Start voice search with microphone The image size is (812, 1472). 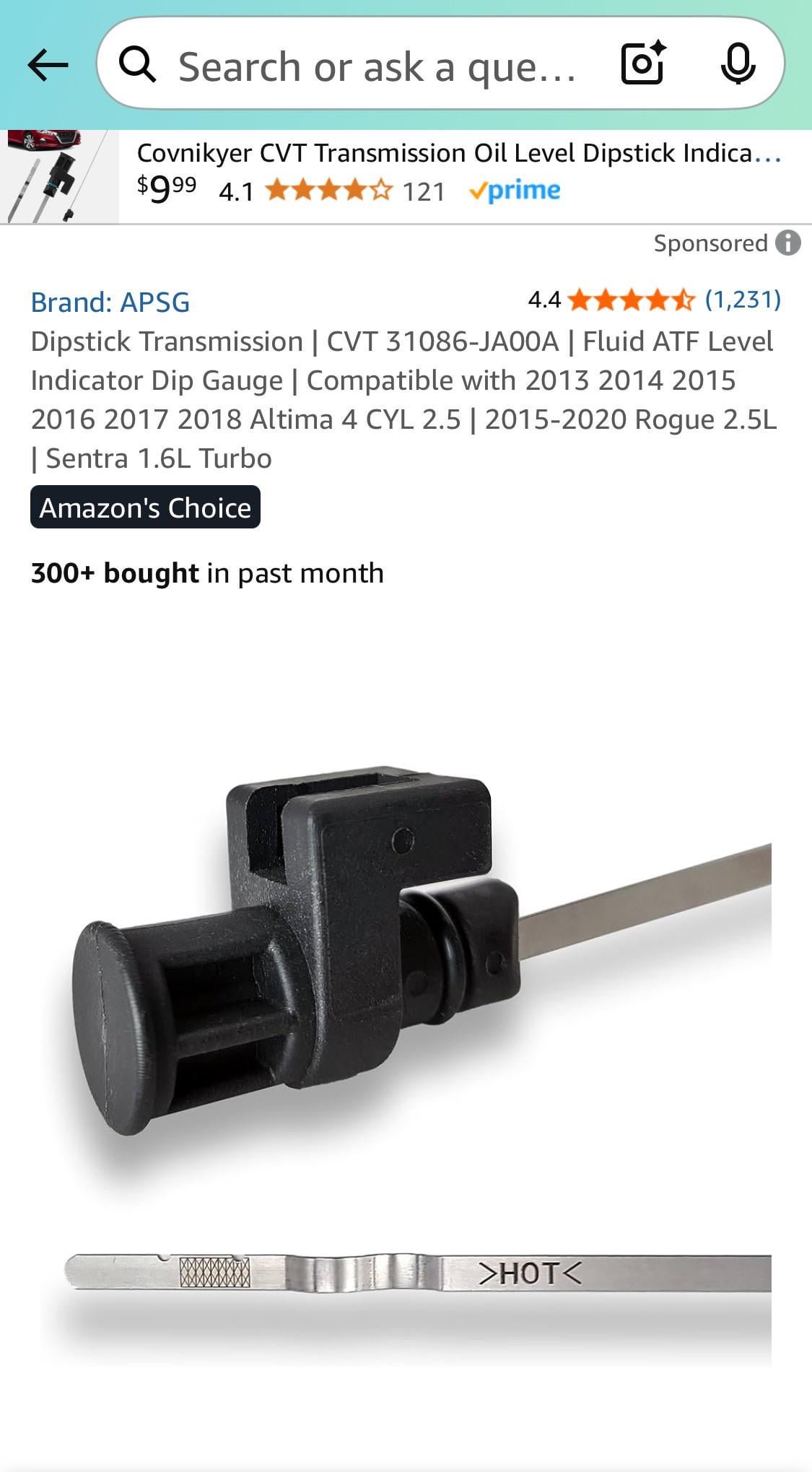tap(738, 64)
